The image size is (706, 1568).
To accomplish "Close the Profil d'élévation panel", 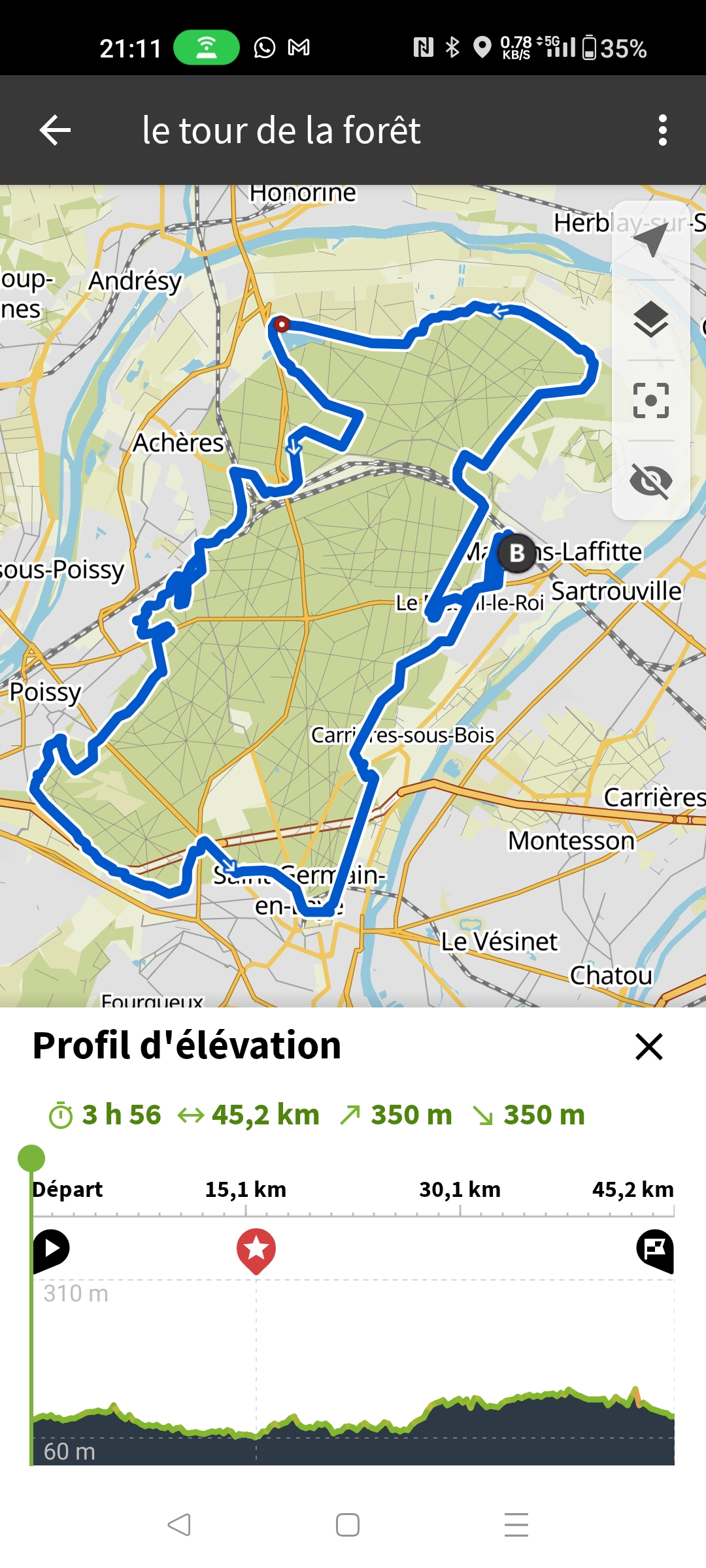I will (x=648, y=1047).
